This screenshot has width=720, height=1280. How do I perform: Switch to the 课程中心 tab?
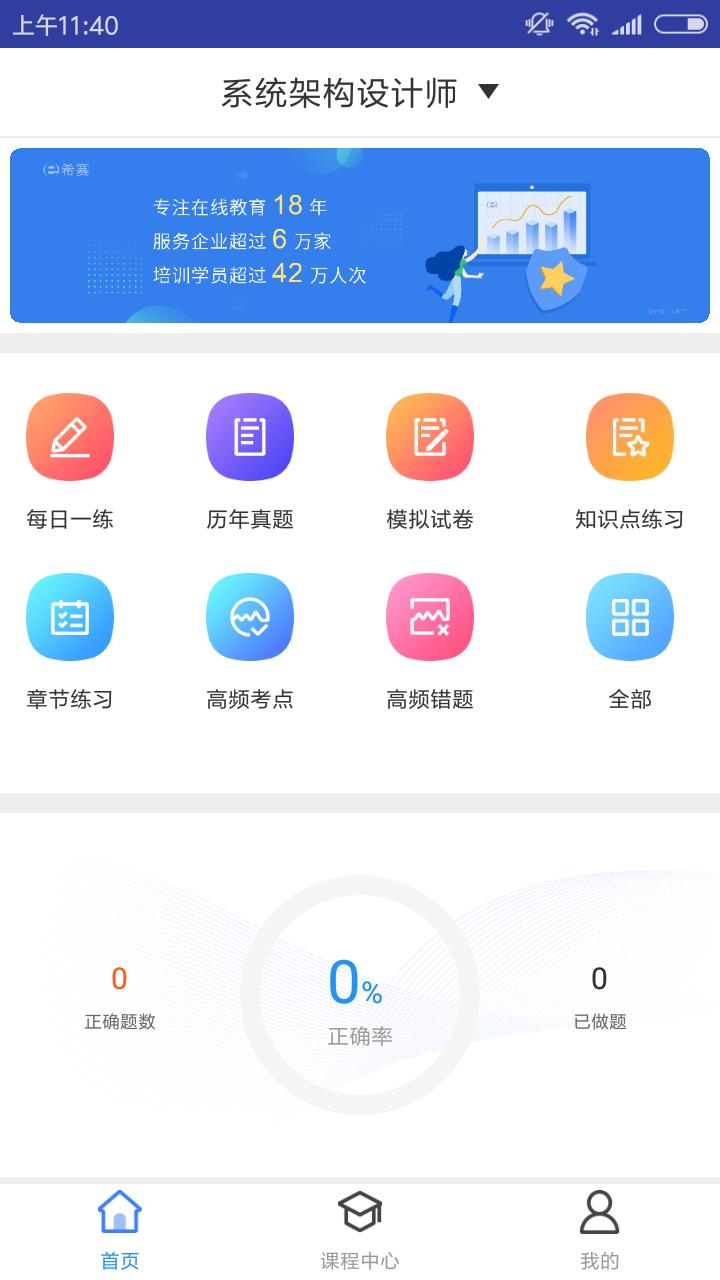click(x=360, y=1230)
